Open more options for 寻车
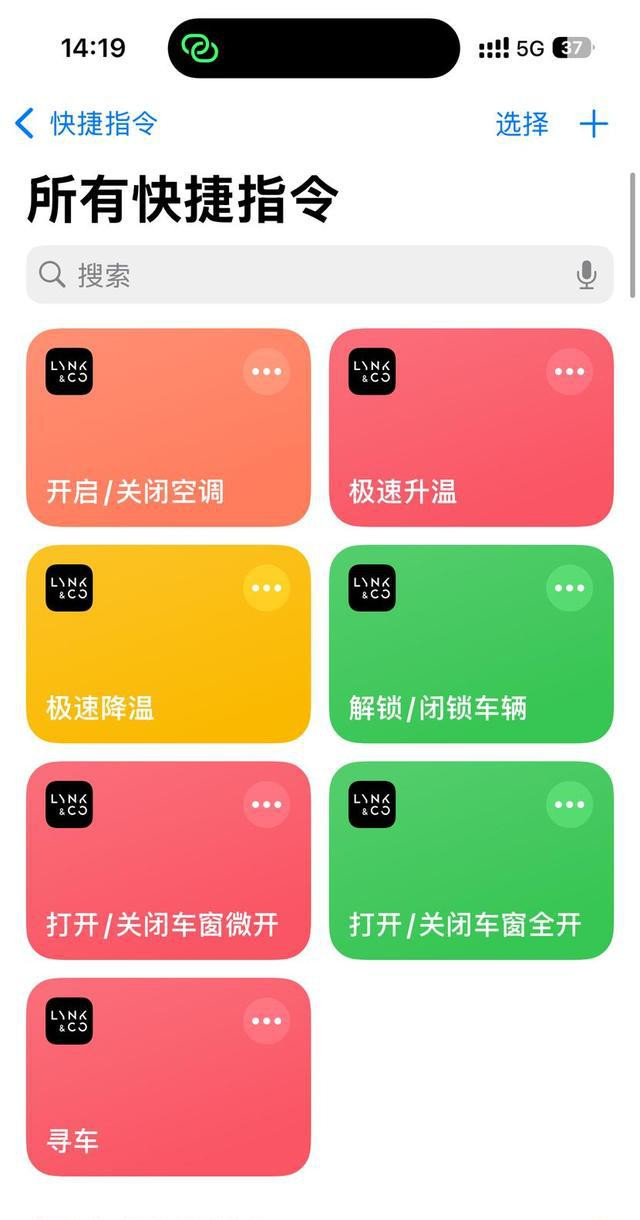 click(267, 1021)
